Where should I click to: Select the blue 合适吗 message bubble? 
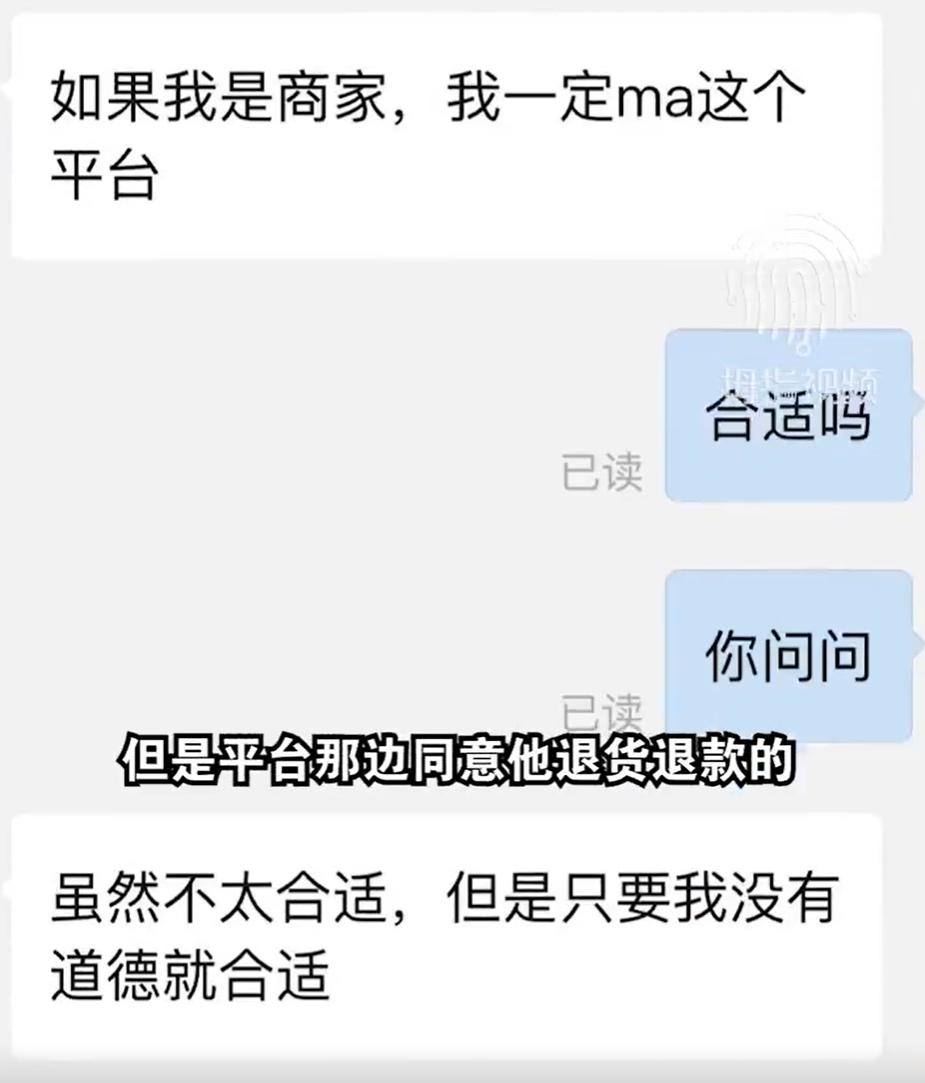pyautogui.click(x=788, y=415)
